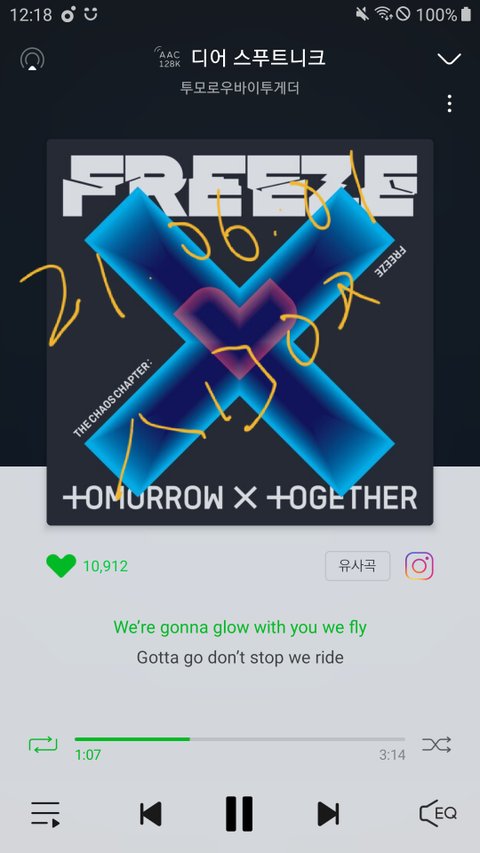Toggle shuffle playback
Screen dimensions: 480x853
(x=436, y=744)
